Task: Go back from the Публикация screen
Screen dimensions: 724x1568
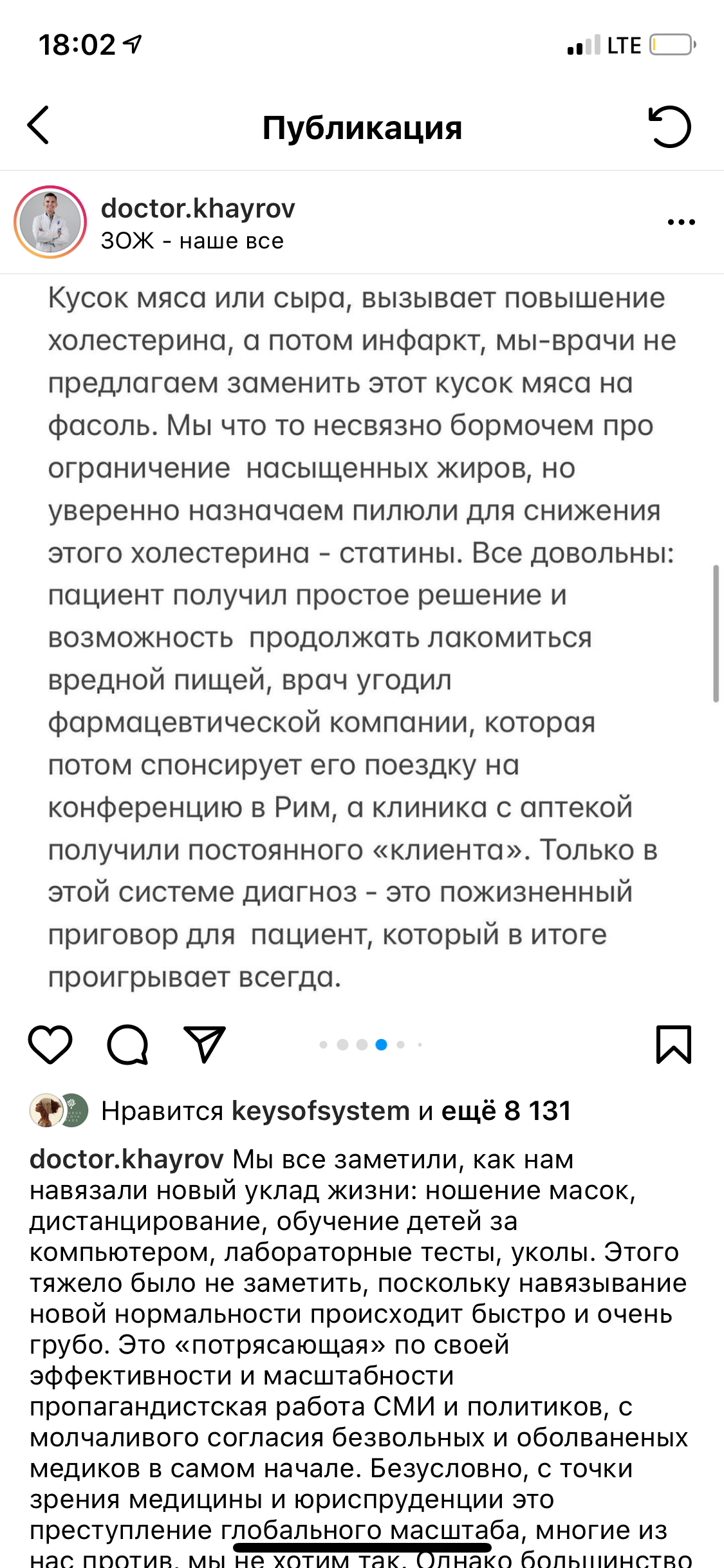Action: click(x=39, y=125)
